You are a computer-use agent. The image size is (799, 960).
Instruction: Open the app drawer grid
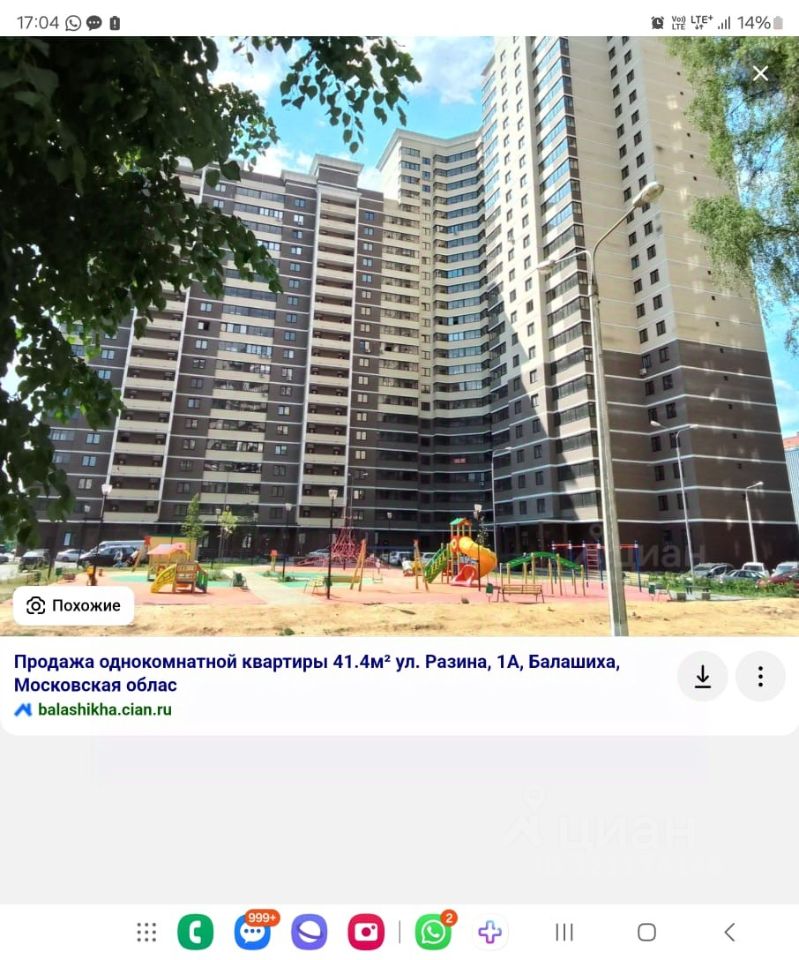pyautogui.click(x=147, y=932)
